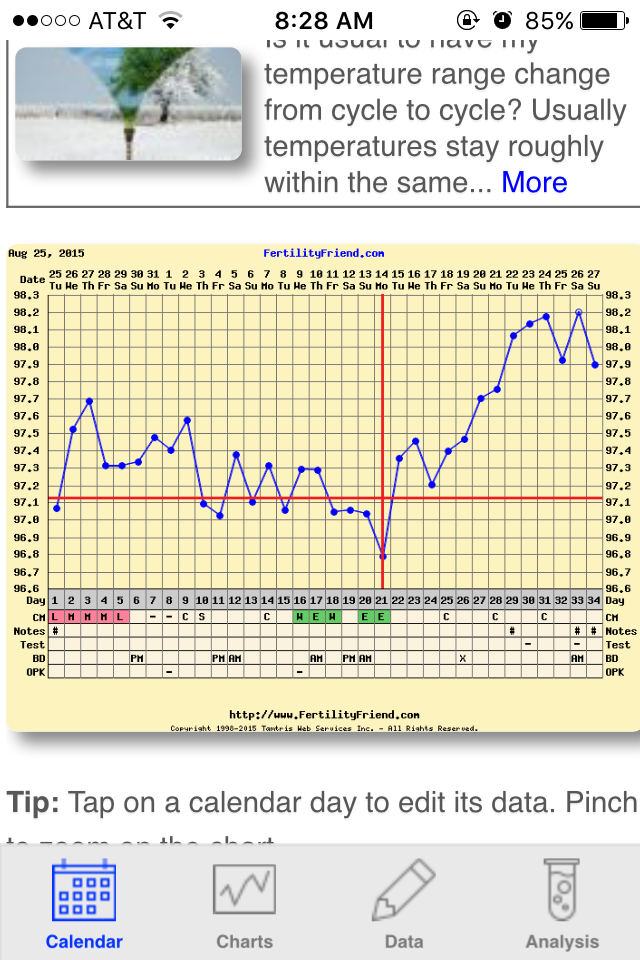Open the fertility temperature chart
This screenshot has width=640, height=960.
click(x=320, y=485)
